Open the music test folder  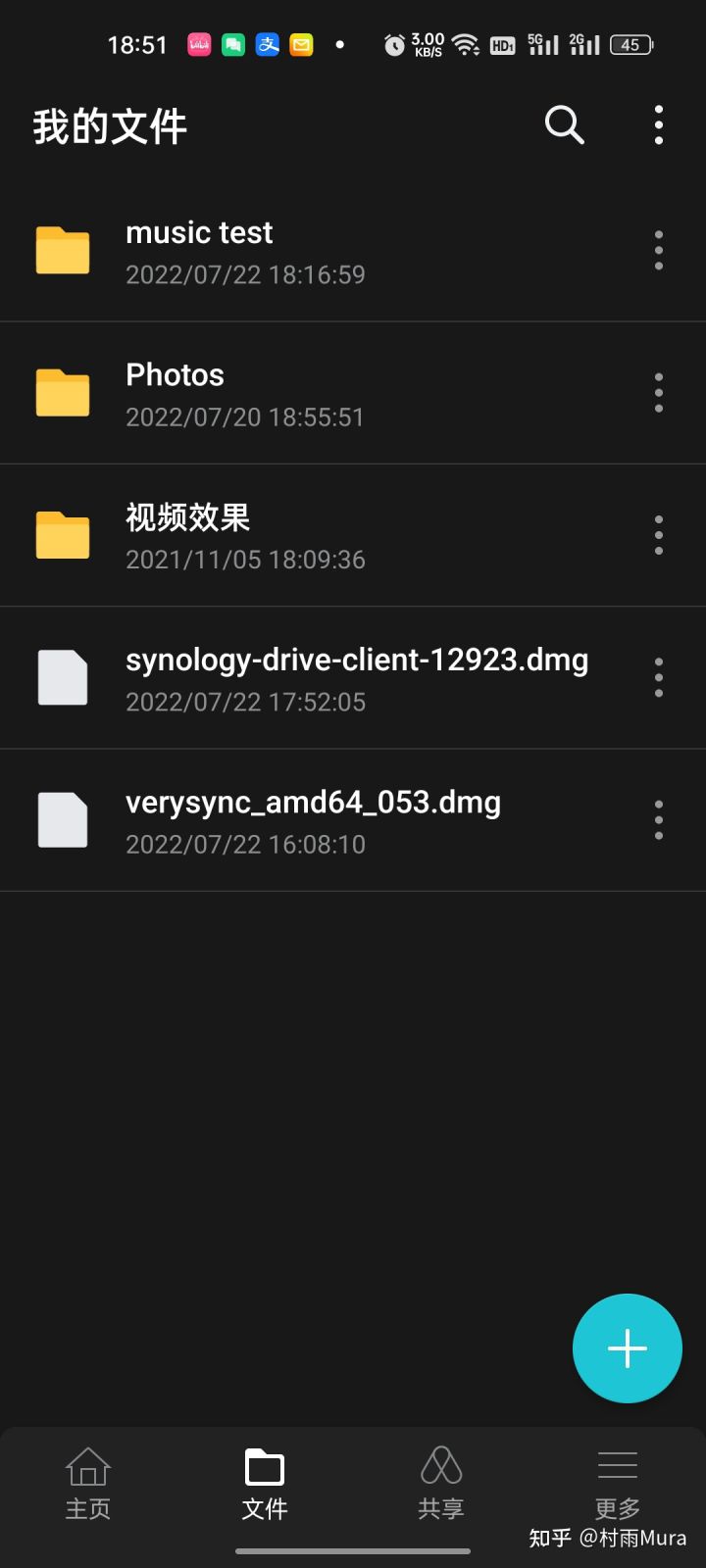click(x=245, y=251)
